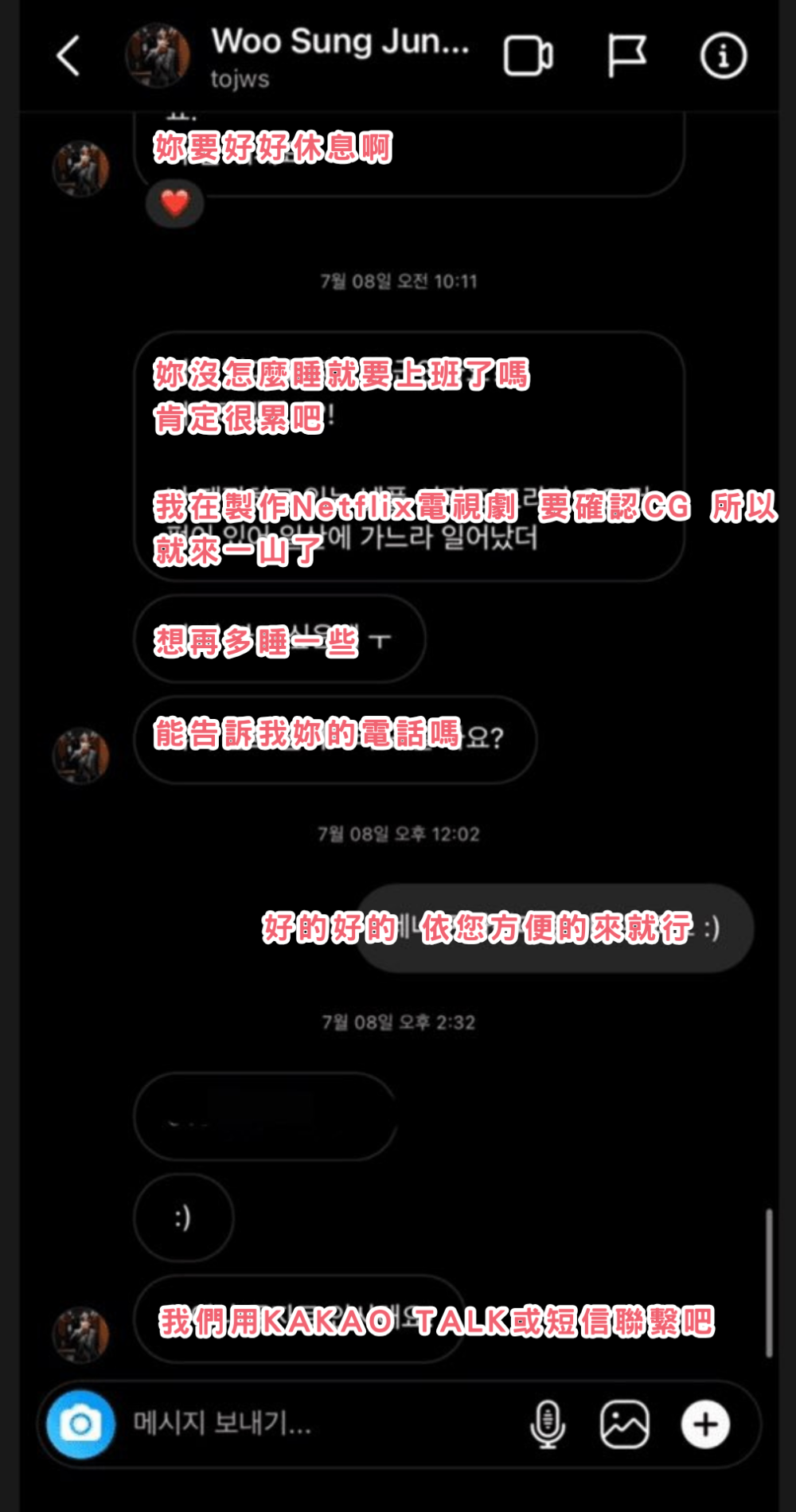Open Woo Sung Jun's profile from header
The width and height of the screenshot is (796, 1512).
pyautogui.click(x=158, y=56)
